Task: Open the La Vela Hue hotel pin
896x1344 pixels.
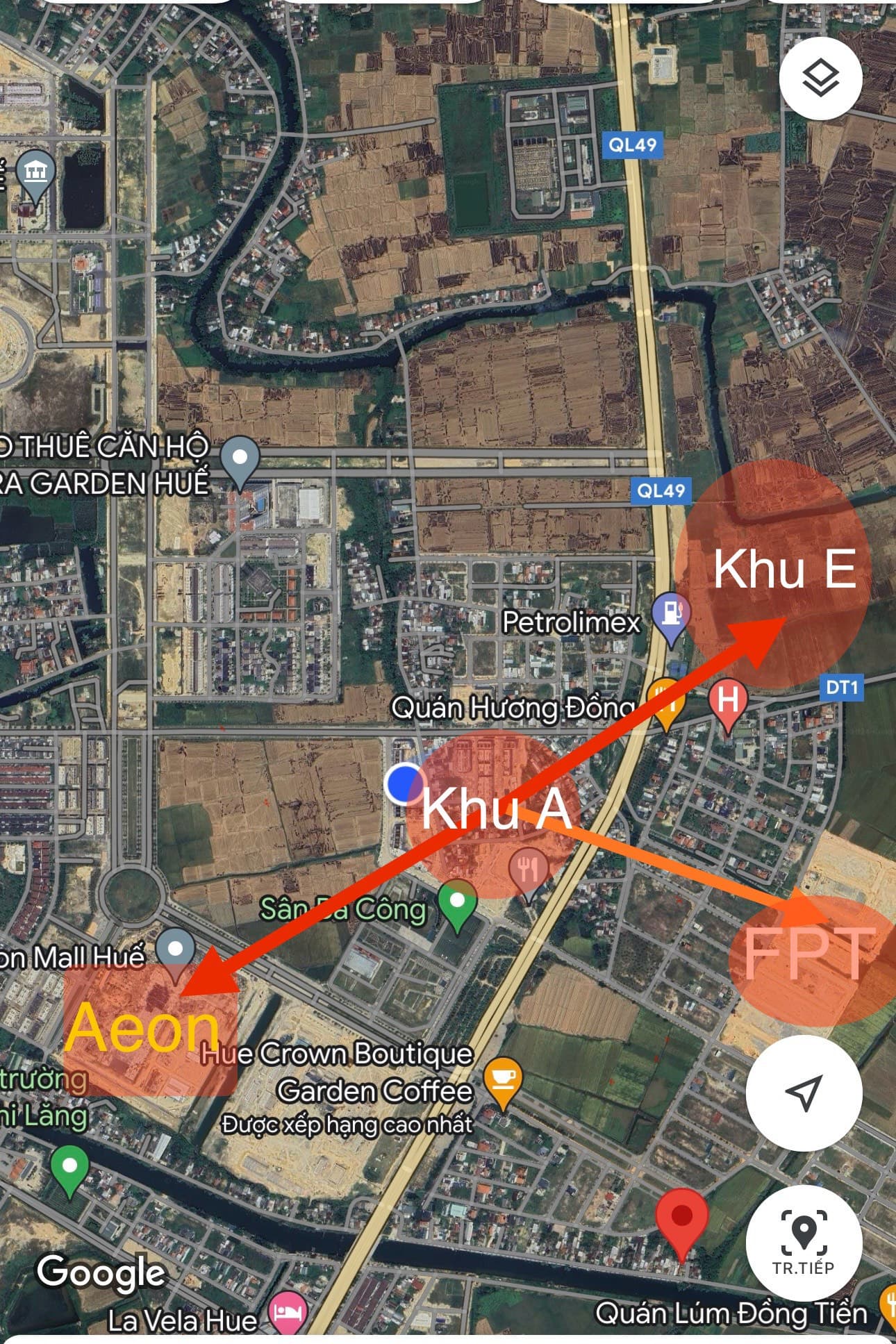Action: coord(288,1312)
